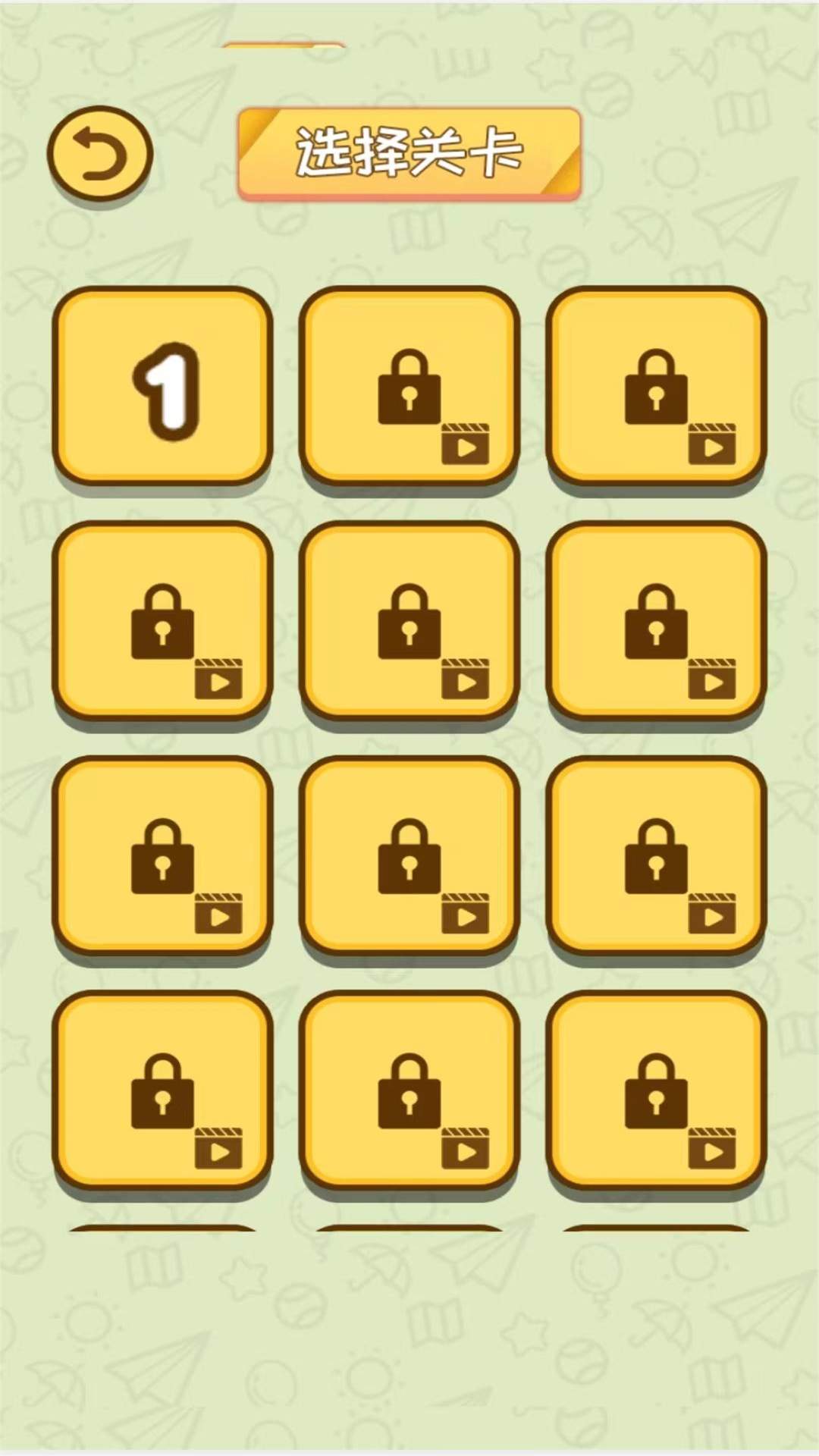Go back using the return arrow button
Screen dimensions: 819x1456
pyautogui.click(x=100, y=155)
